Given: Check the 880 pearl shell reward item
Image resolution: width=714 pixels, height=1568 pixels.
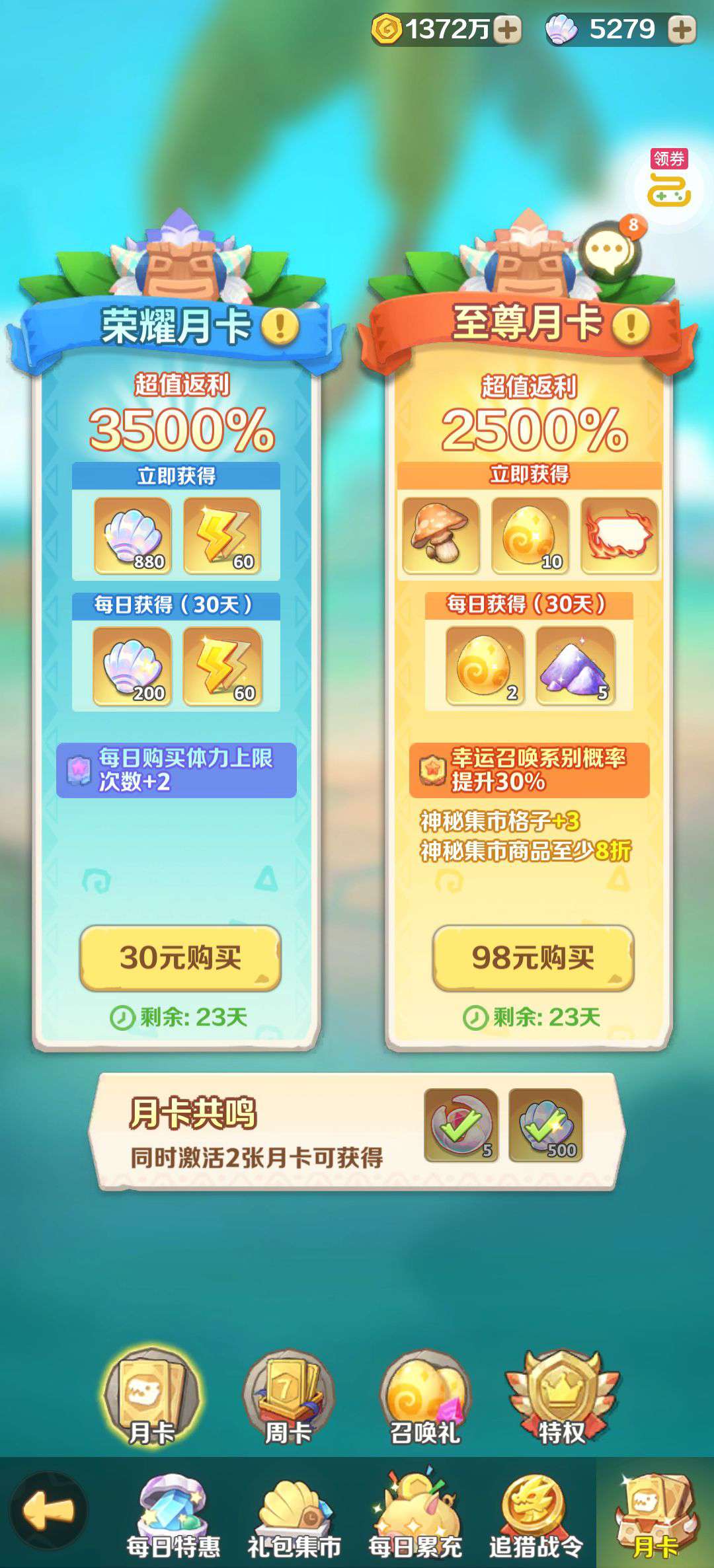Looking at the screenshot, I should (x=133, y=535).
